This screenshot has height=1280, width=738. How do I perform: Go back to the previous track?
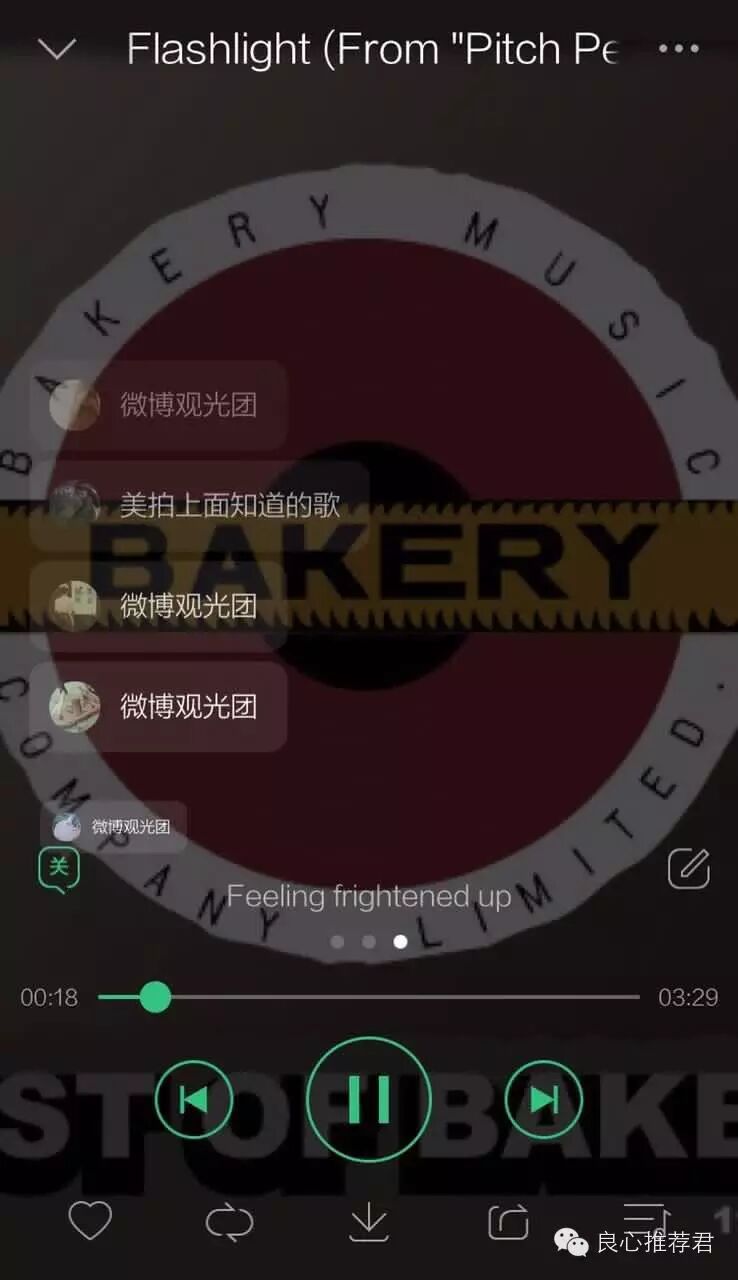point(194,1100)
